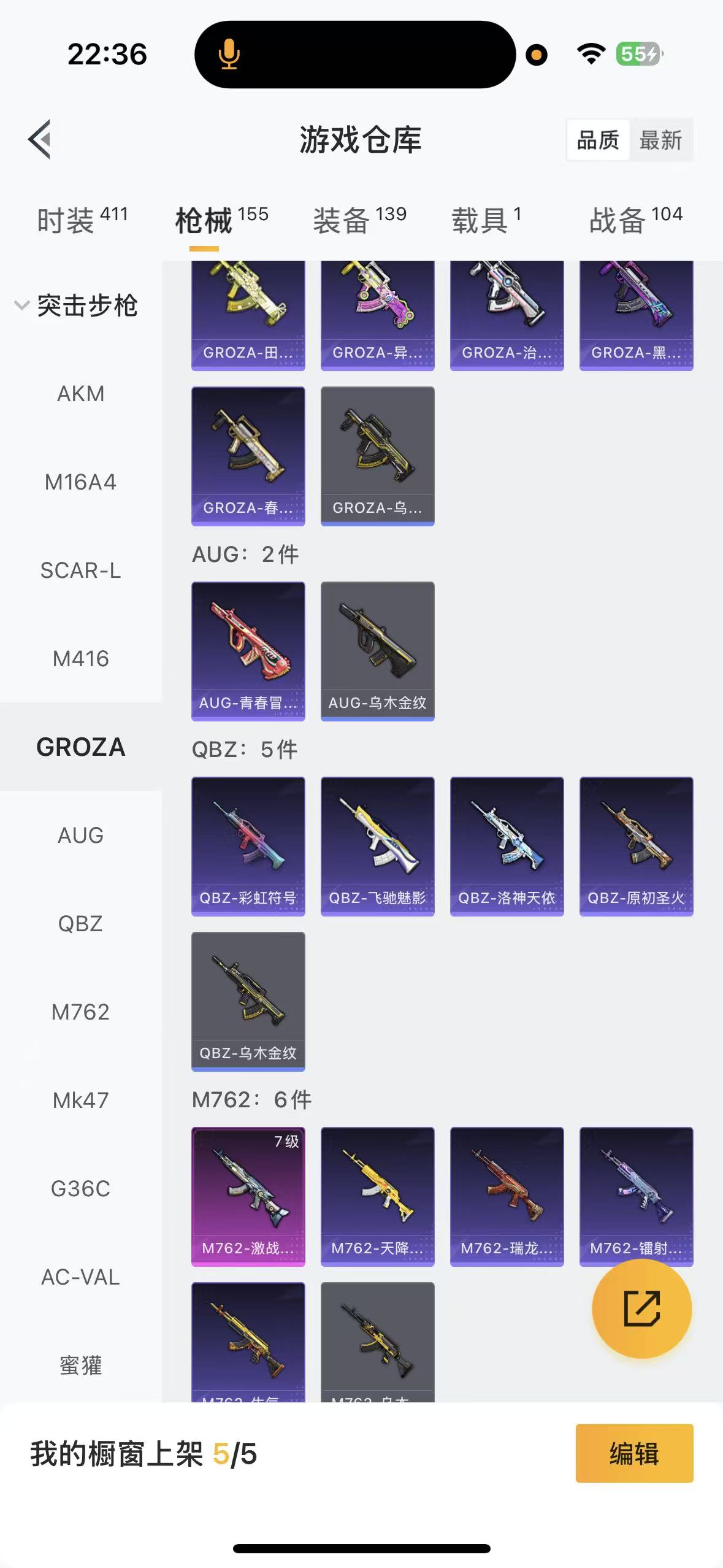Open the AUG-乌木金纹 skin

377,651
